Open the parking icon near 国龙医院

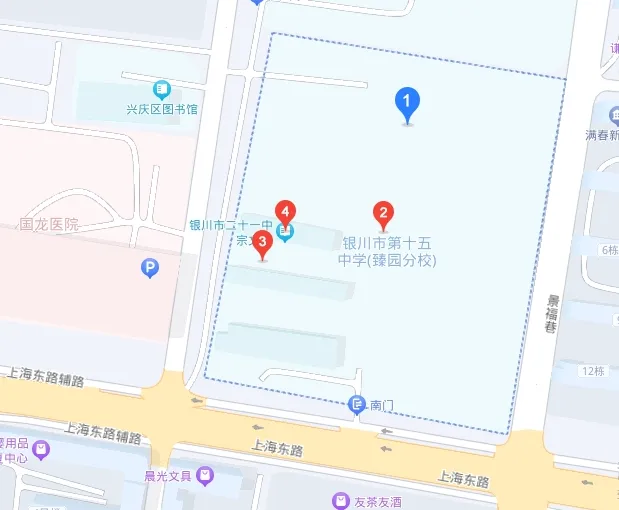pos(150,267)
